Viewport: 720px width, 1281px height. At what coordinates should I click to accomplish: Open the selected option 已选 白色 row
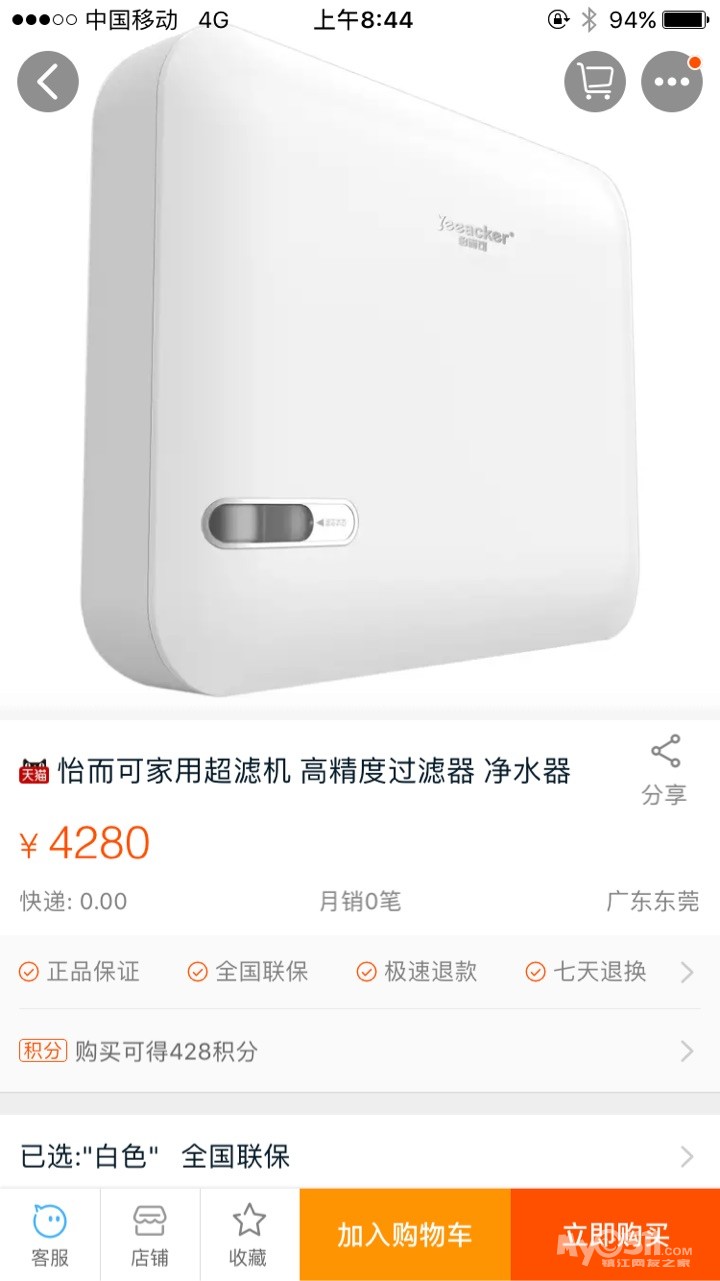pos(358,1157)
